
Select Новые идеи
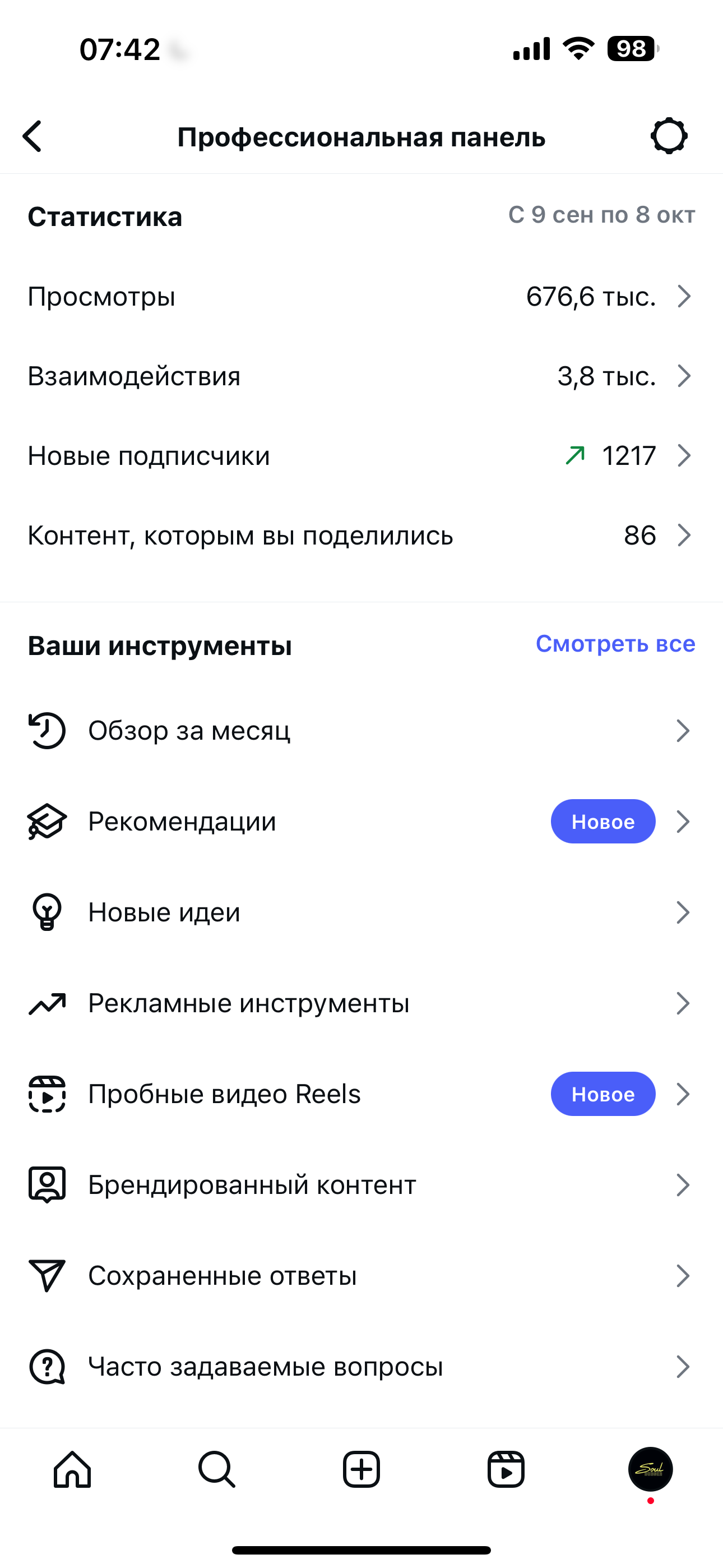361,912
